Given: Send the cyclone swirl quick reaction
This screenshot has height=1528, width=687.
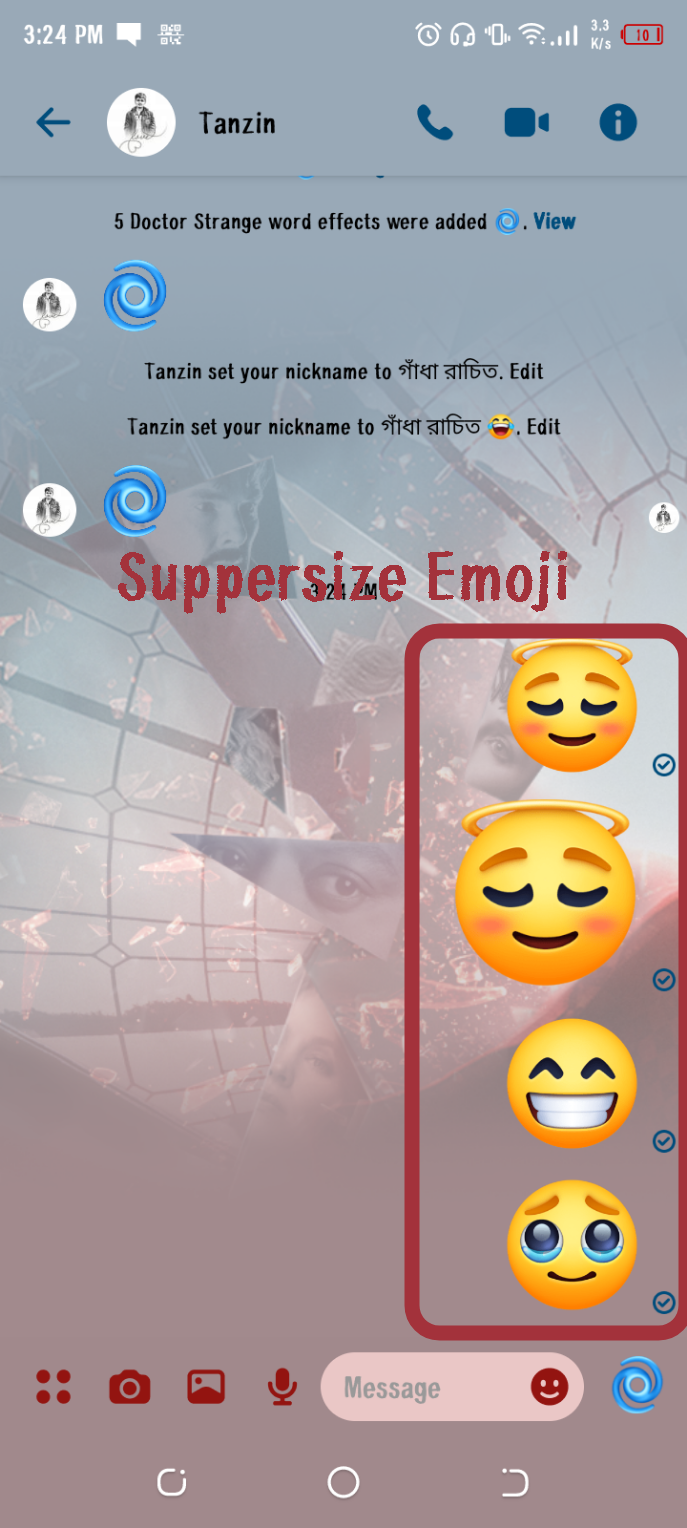Looking at the screenshot, I should click(x=637, y=1385).
